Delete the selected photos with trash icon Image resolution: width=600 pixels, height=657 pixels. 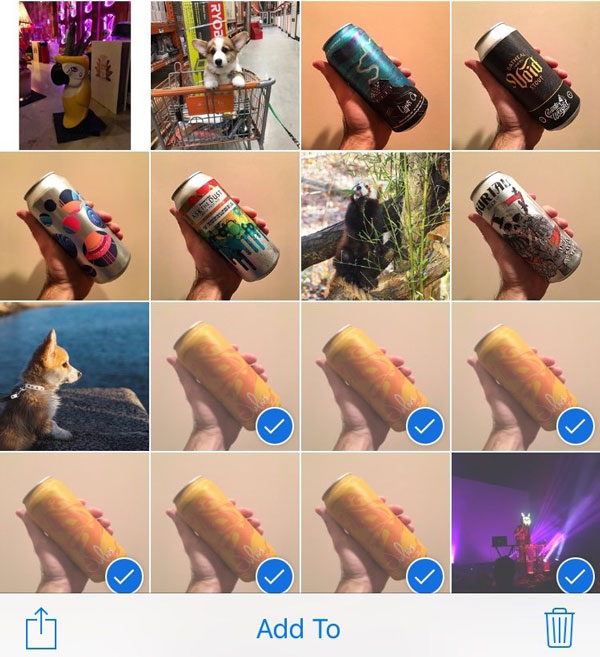pos(558,628)
